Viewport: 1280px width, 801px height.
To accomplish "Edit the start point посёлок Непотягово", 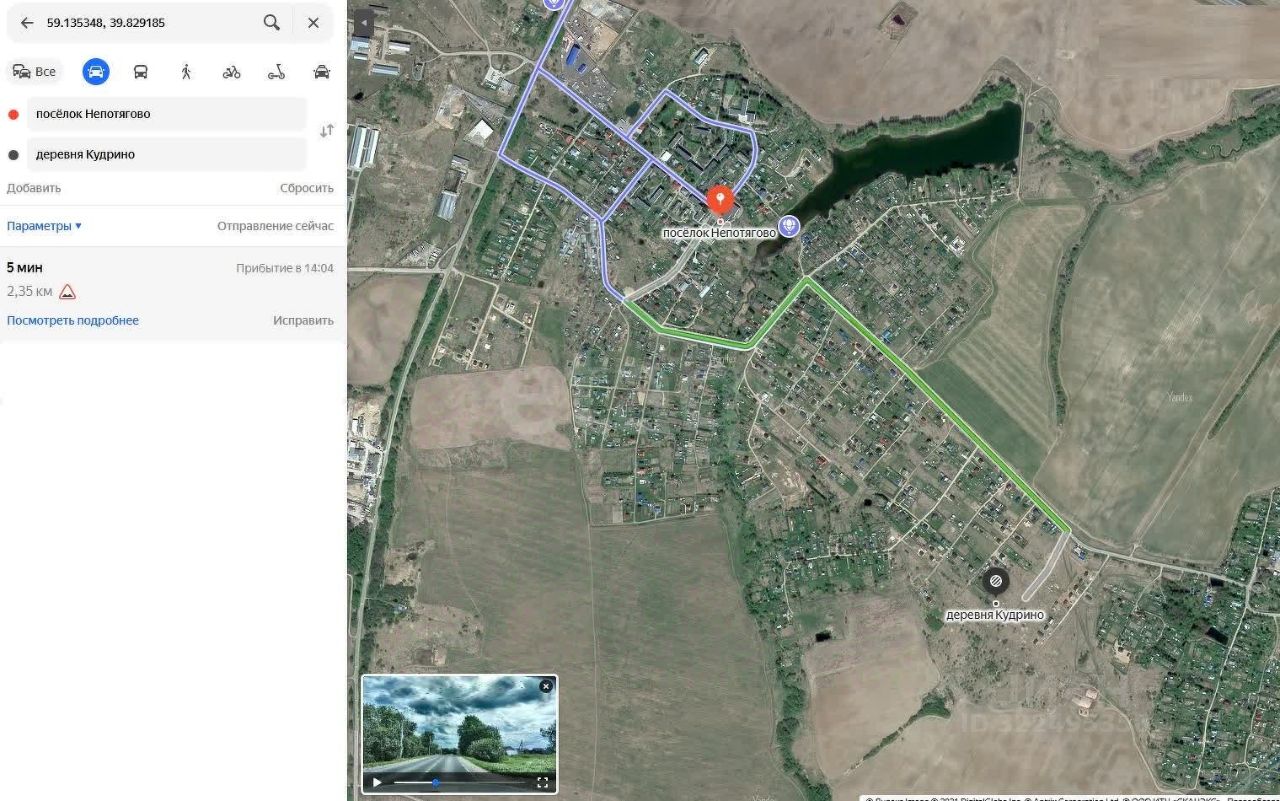I will pos(165,114).
